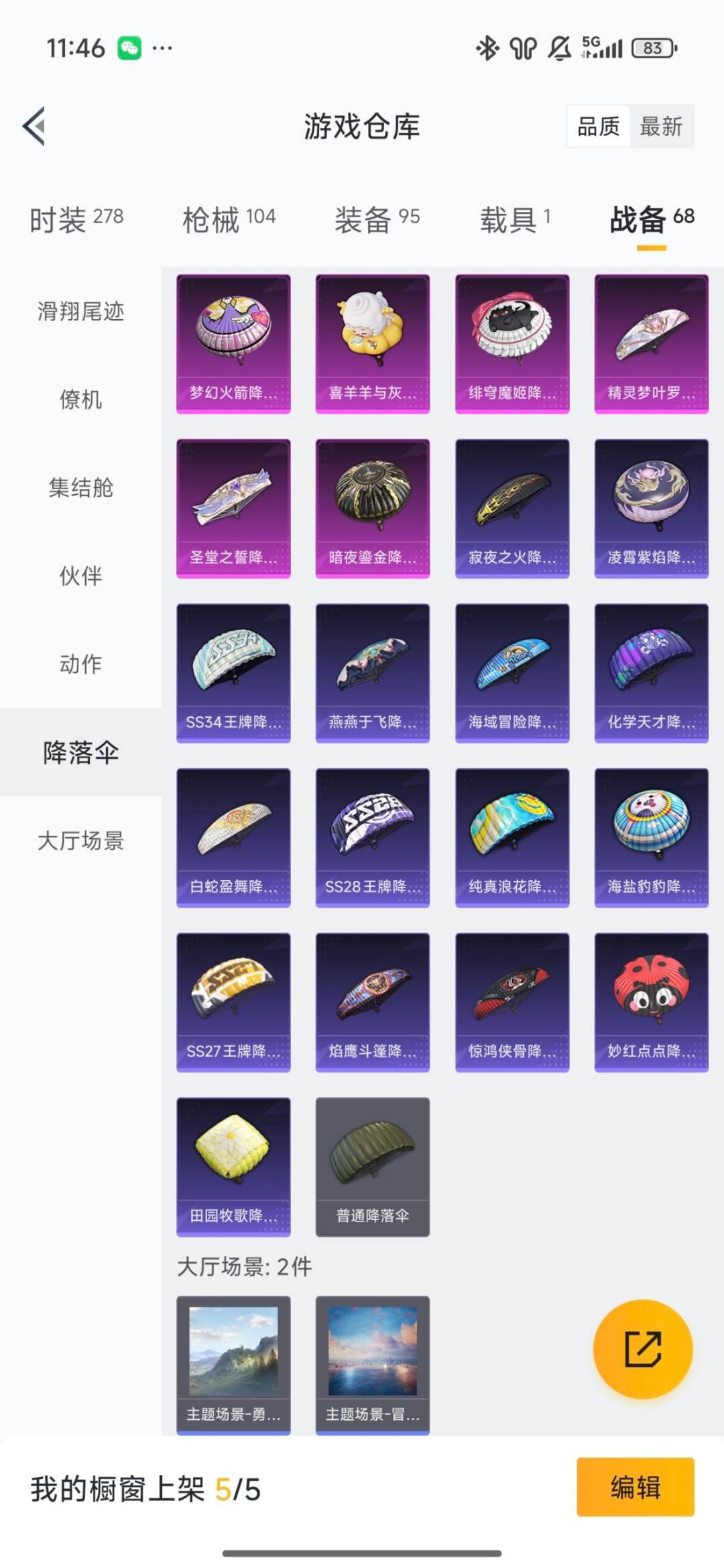View the 主题场景-勇 scene thumbnail
724x1568 pixels.
pos(233,1358)
